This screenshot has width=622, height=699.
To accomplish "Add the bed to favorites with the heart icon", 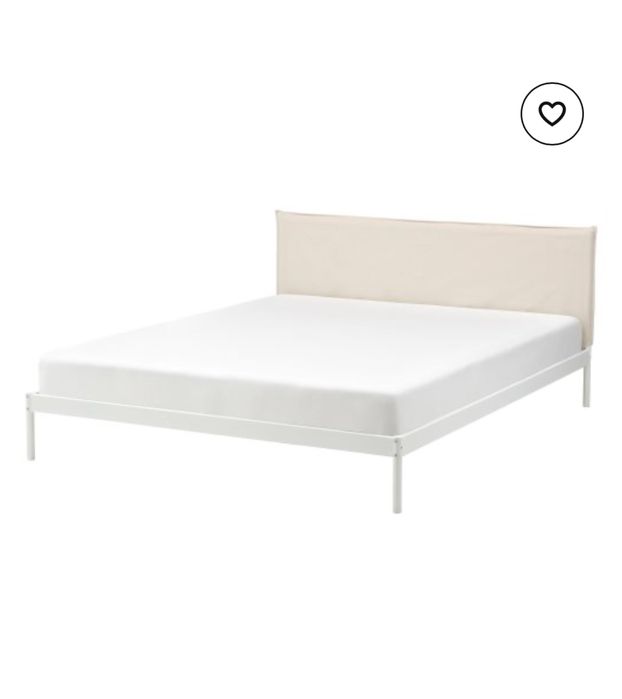I will click(551, 113).
